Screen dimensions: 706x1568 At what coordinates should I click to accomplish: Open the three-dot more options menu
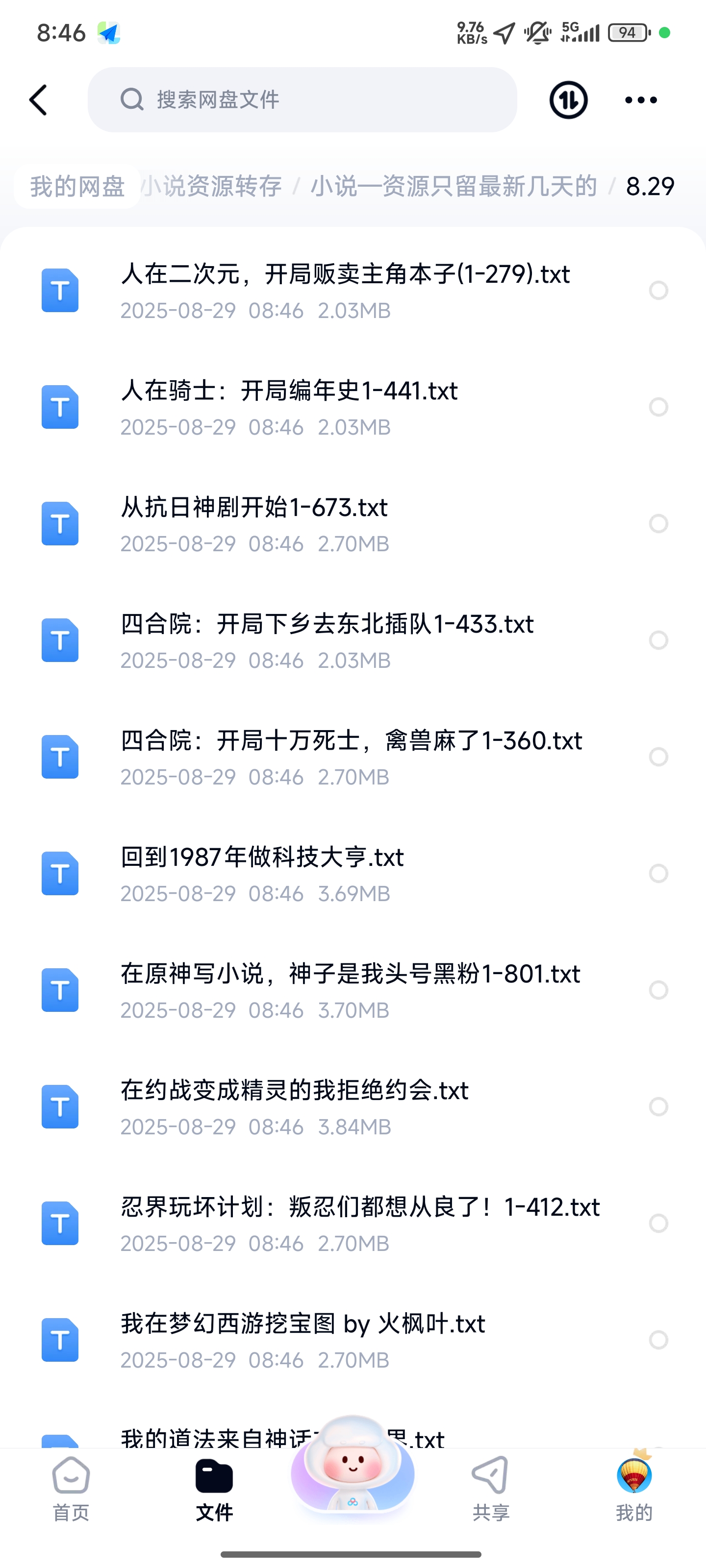640,100
